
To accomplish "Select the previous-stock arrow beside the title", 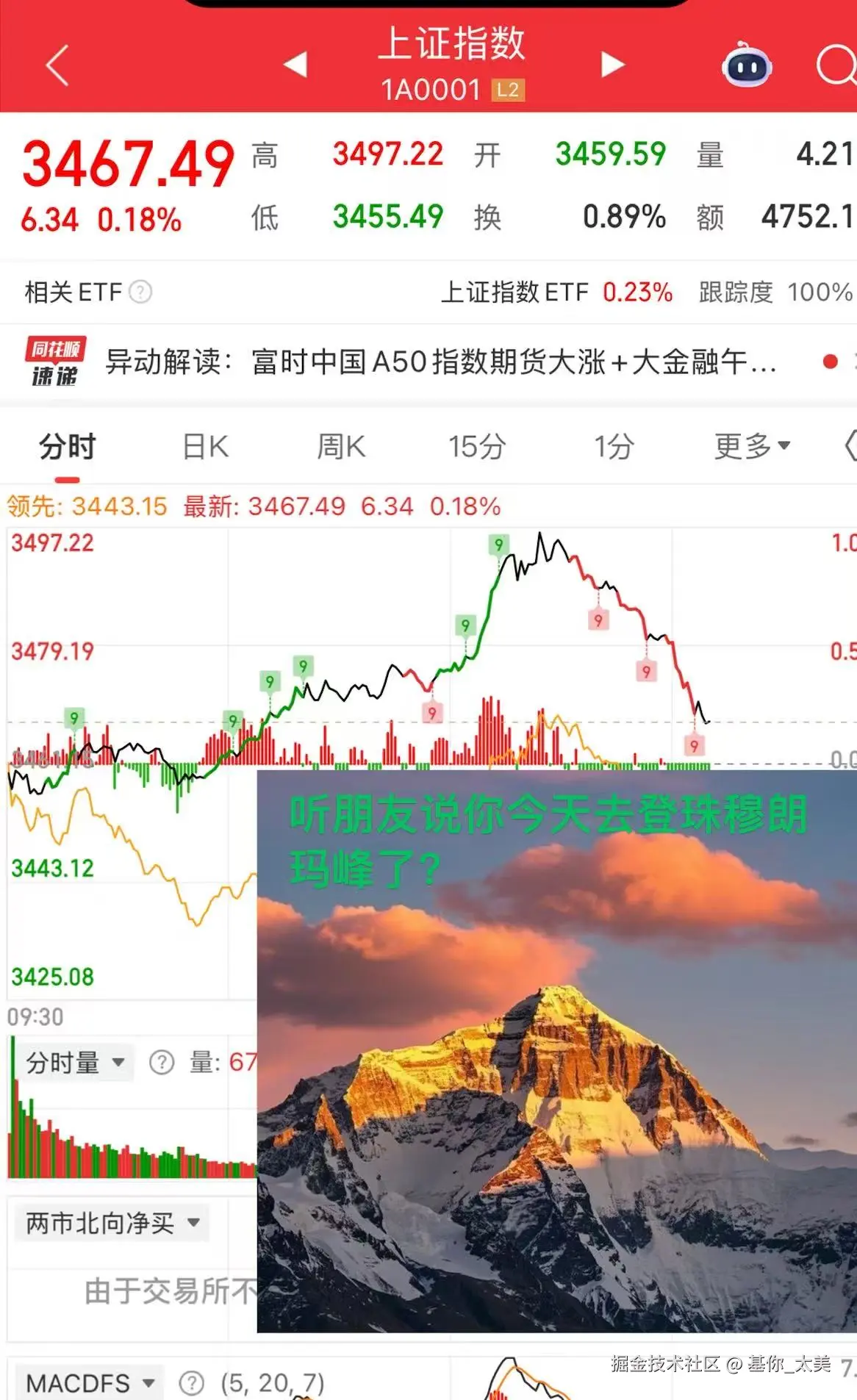I will [x=295, y=66].
